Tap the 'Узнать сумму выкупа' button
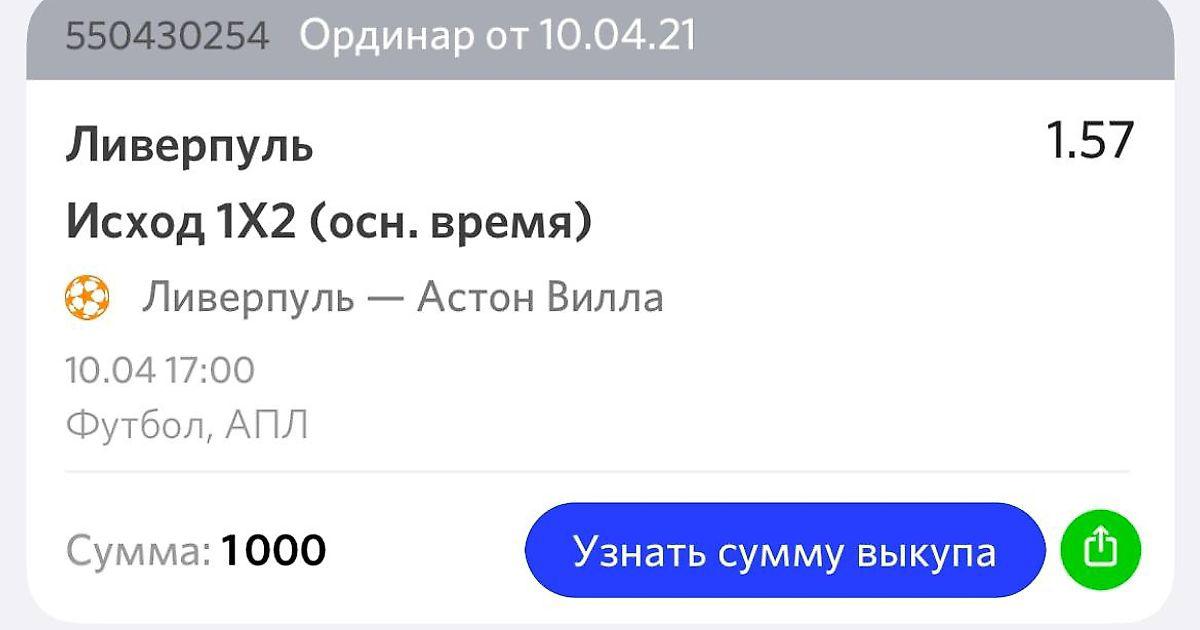 784,552
